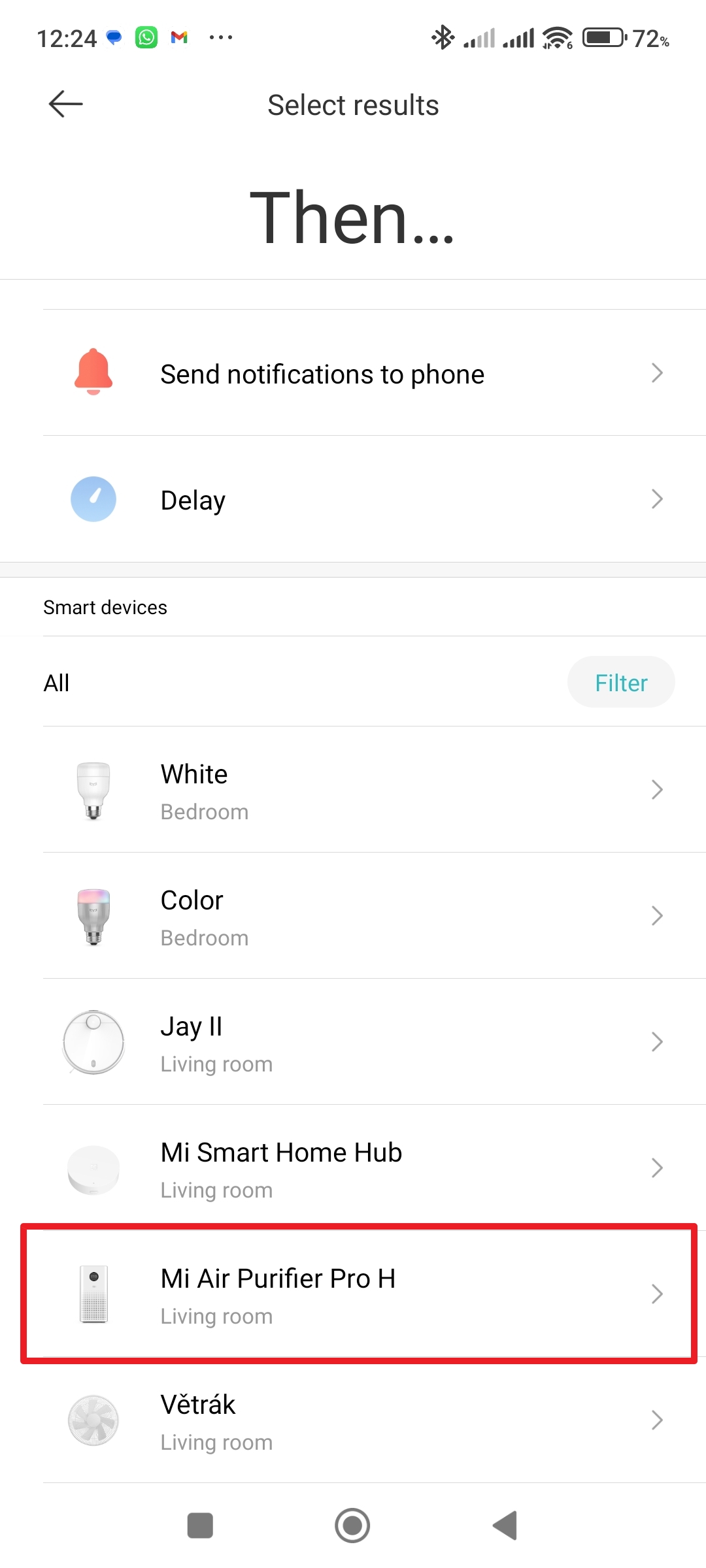Open the Větrák fan device

point(353,1421)
